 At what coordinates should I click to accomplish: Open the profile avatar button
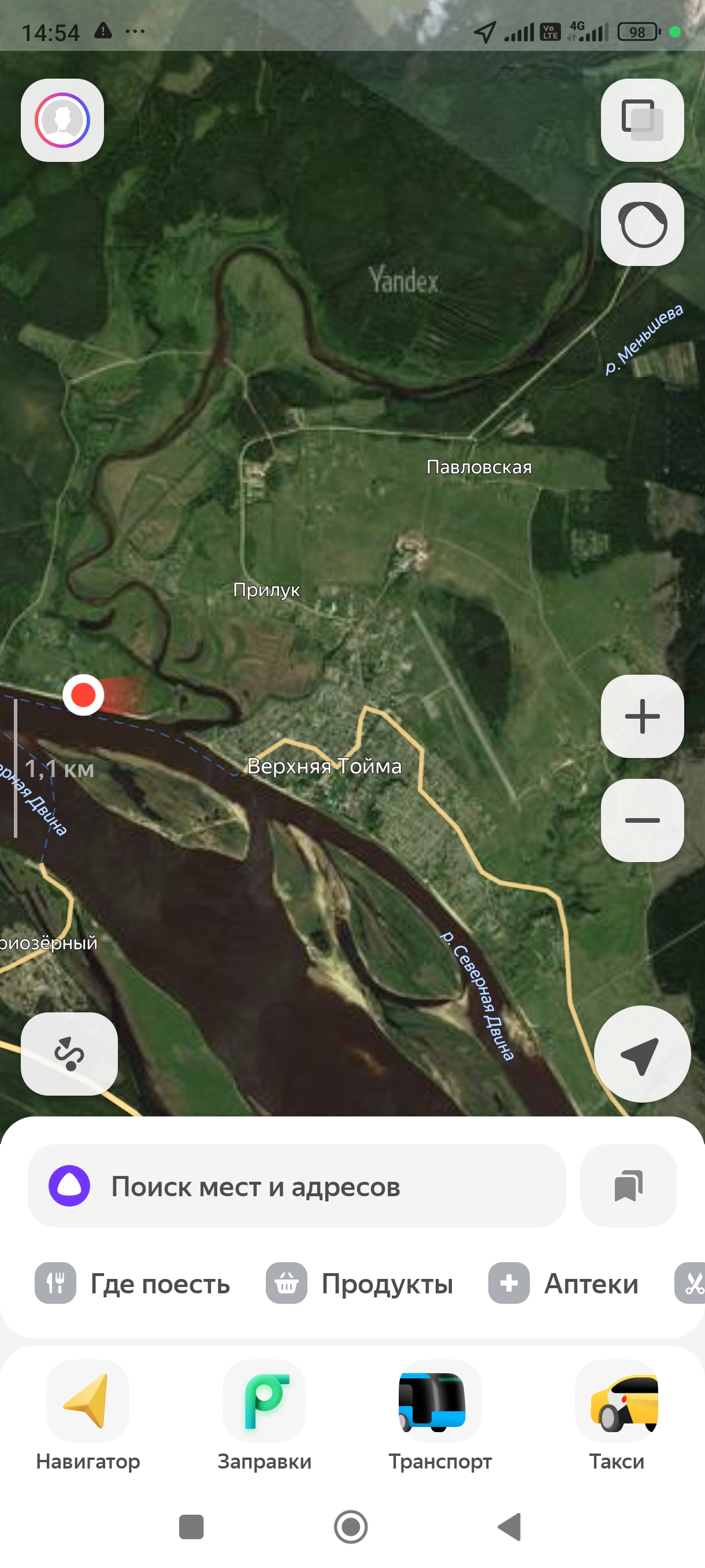tap(62, 120)
